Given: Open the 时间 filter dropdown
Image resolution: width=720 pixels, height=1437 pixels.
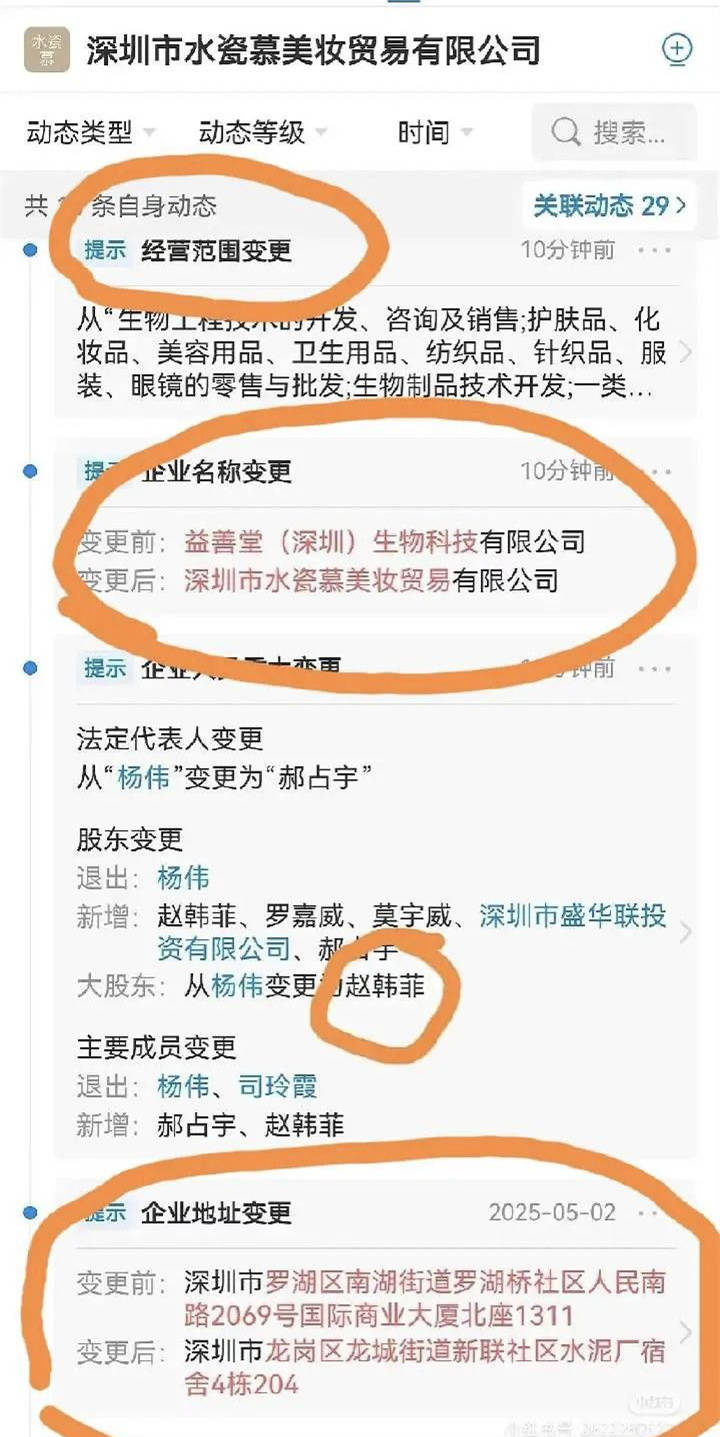Looking at the screenshot, I should click(436, 132).
